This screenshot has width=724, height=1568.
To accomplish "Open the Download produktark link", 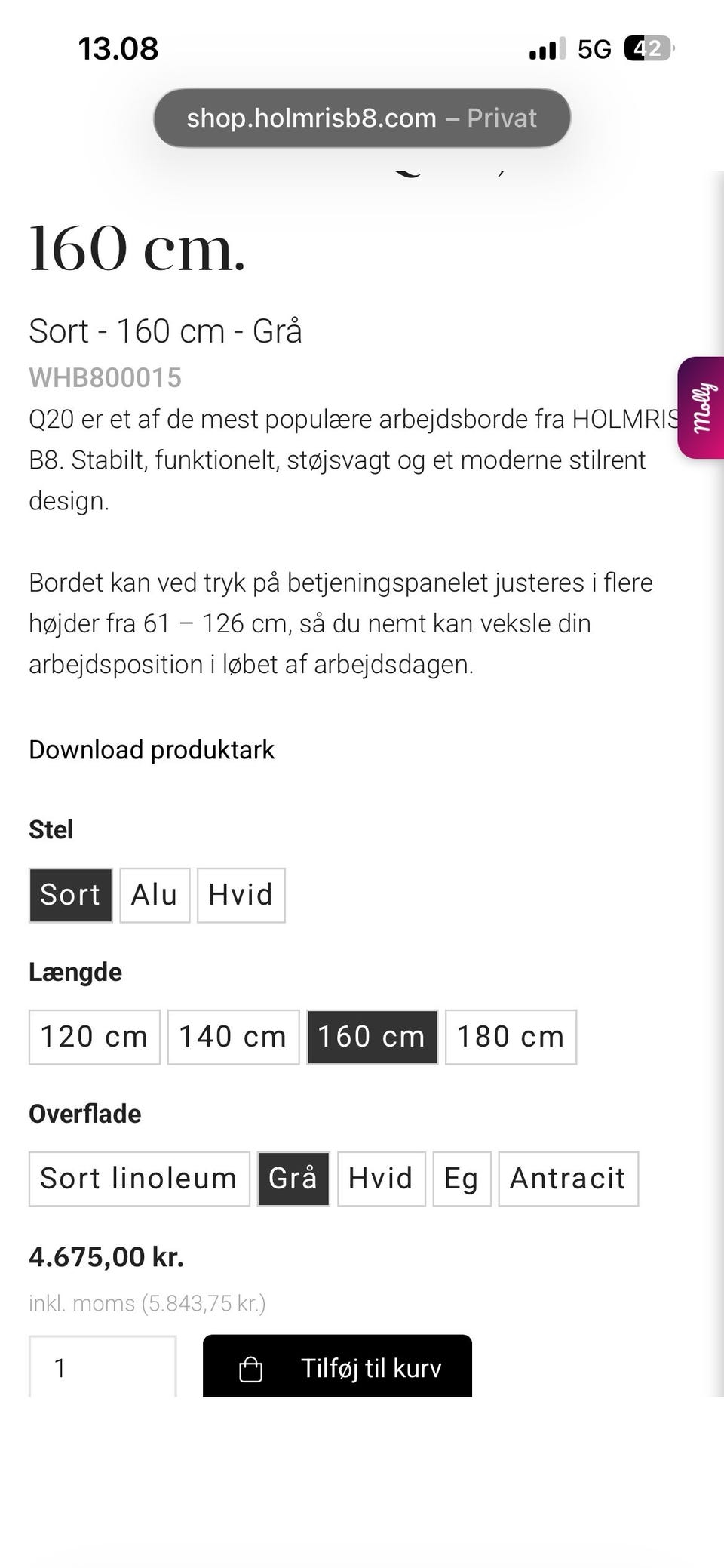I will tap(152, 749).
